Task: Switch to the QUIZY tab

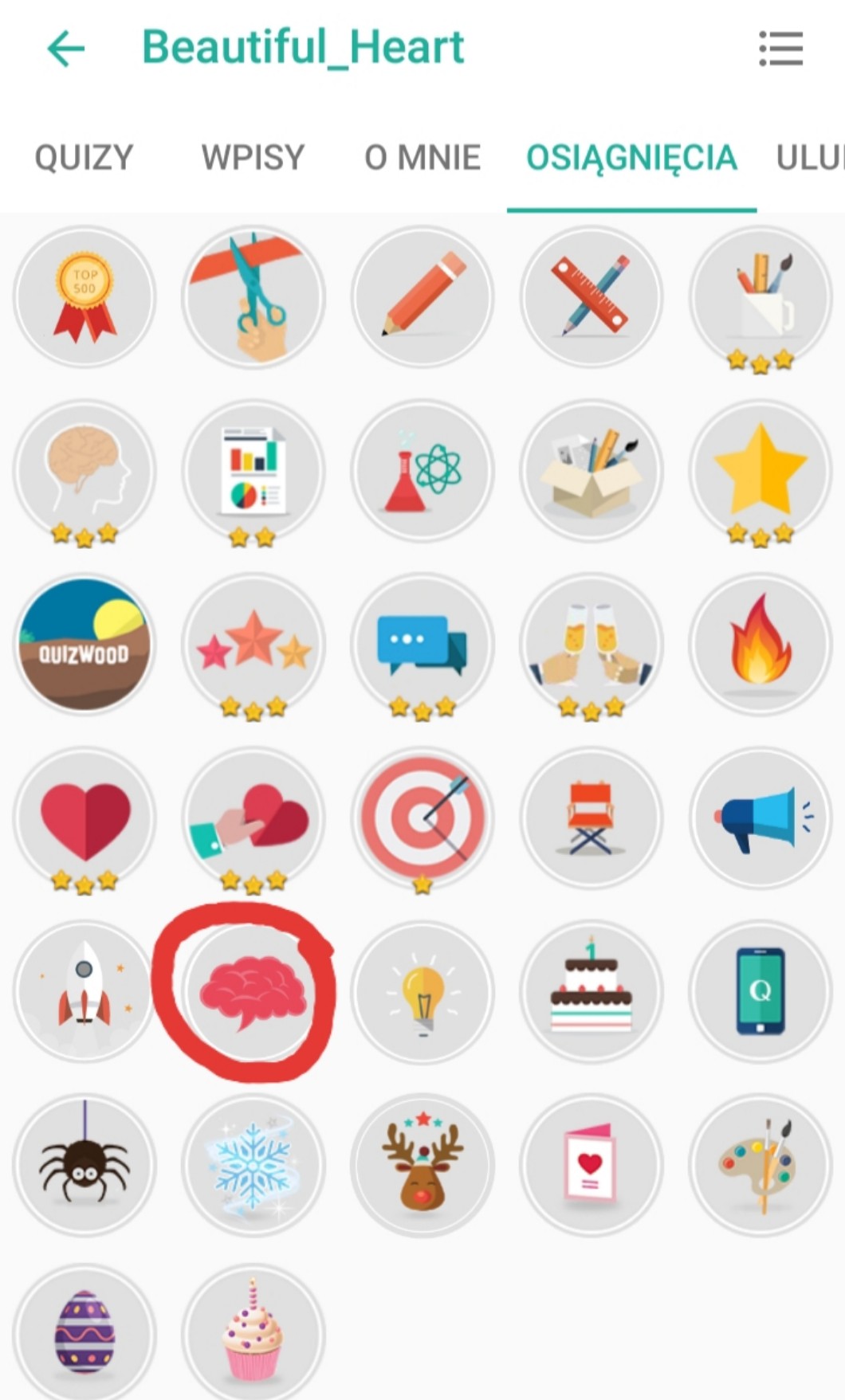Action: coord(84,158)
